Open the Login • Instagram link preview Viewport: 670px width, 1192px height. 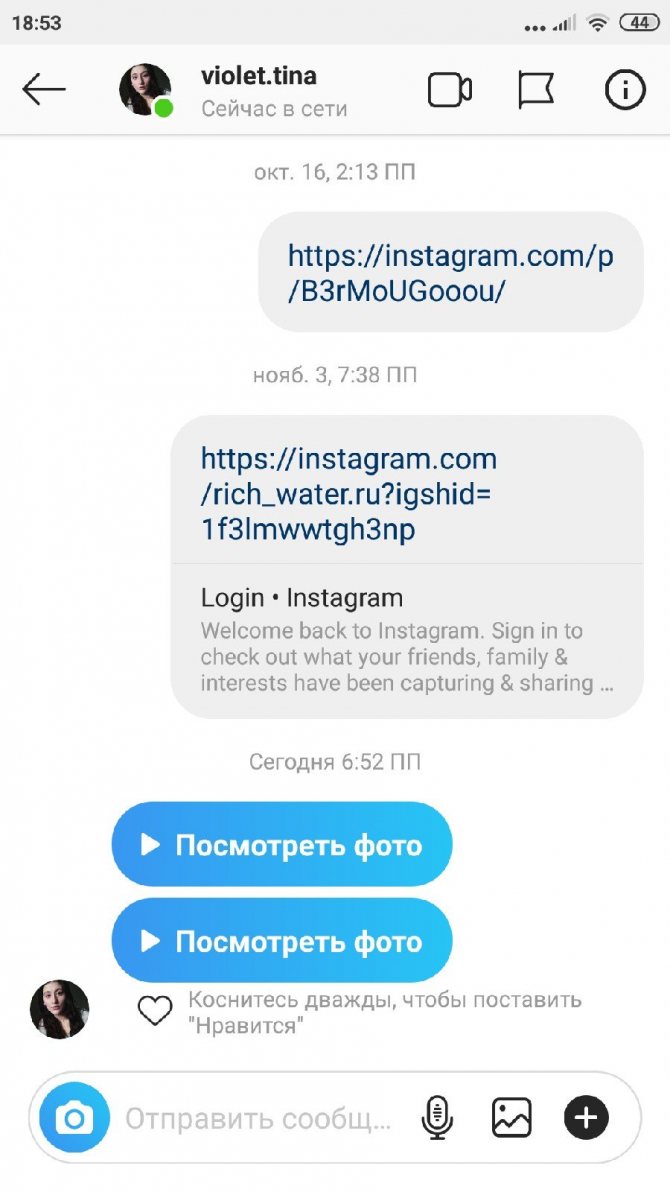pyautogui.click(x=406, y=640)
